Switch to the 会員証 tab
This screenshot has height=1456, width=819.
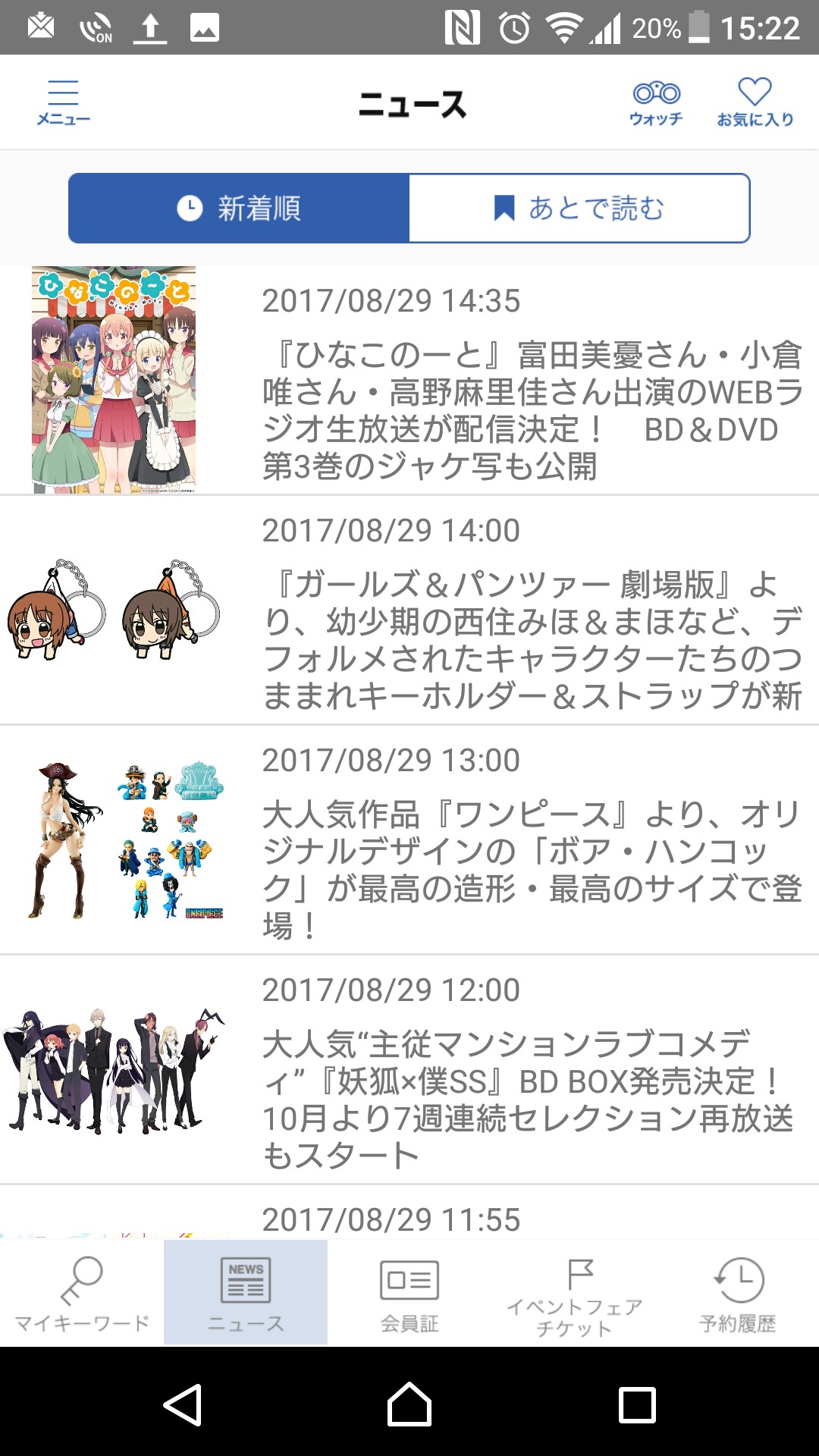pyautogui.click(x=409, y=1293)
